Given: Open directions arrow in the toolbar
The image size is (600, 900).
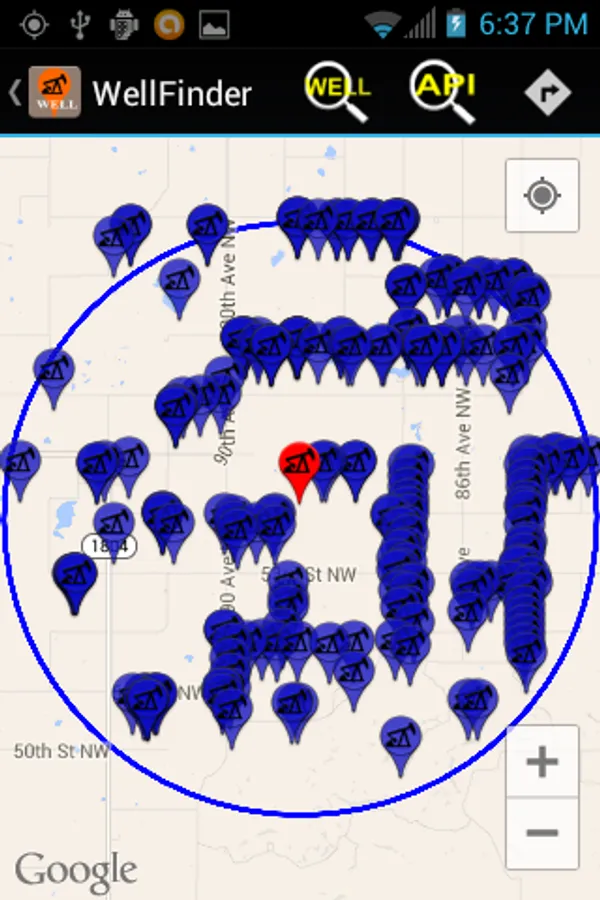Looking at the screenshot, I should click(548, 93).
